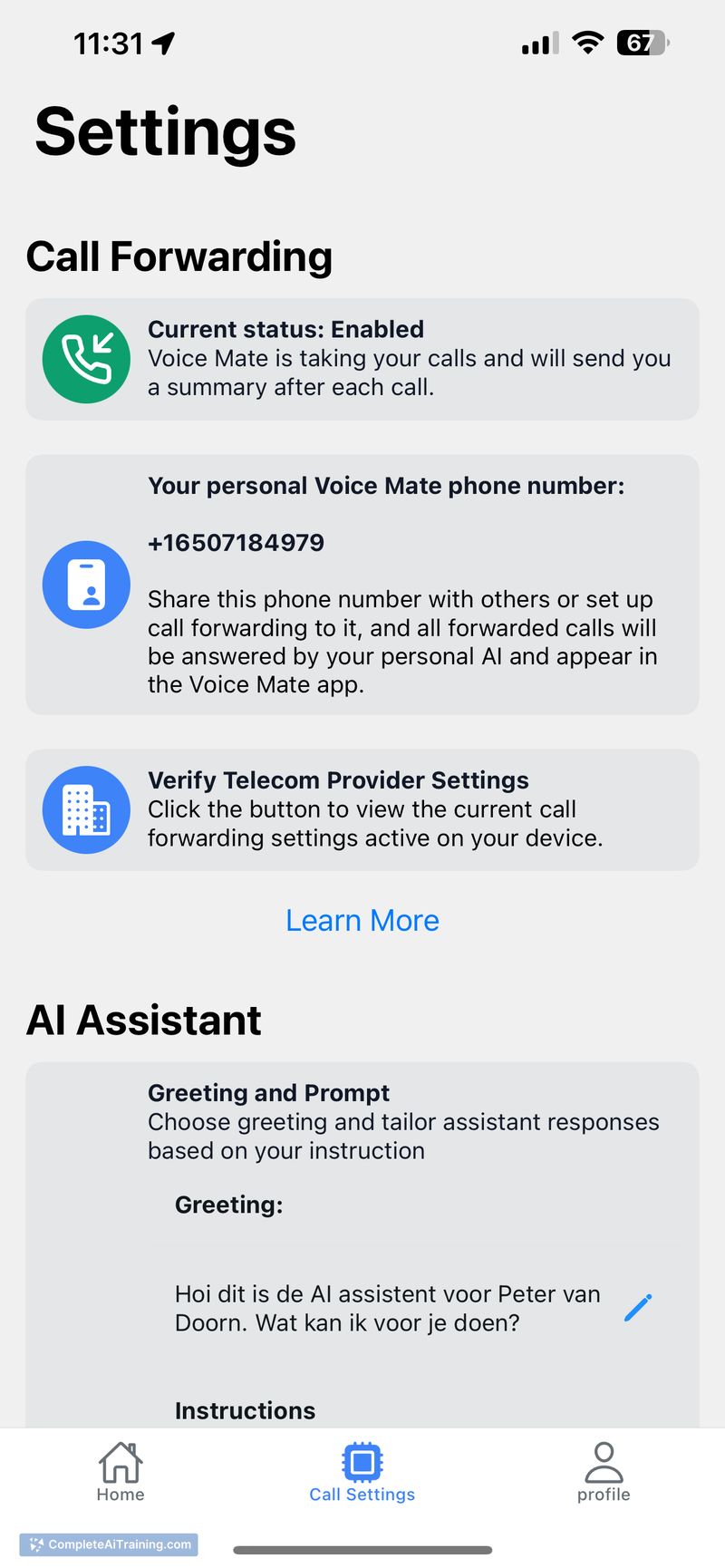Viewport: 725px width, 1568px height.
Task: Open the profile tab
Action: point(603,1473)
